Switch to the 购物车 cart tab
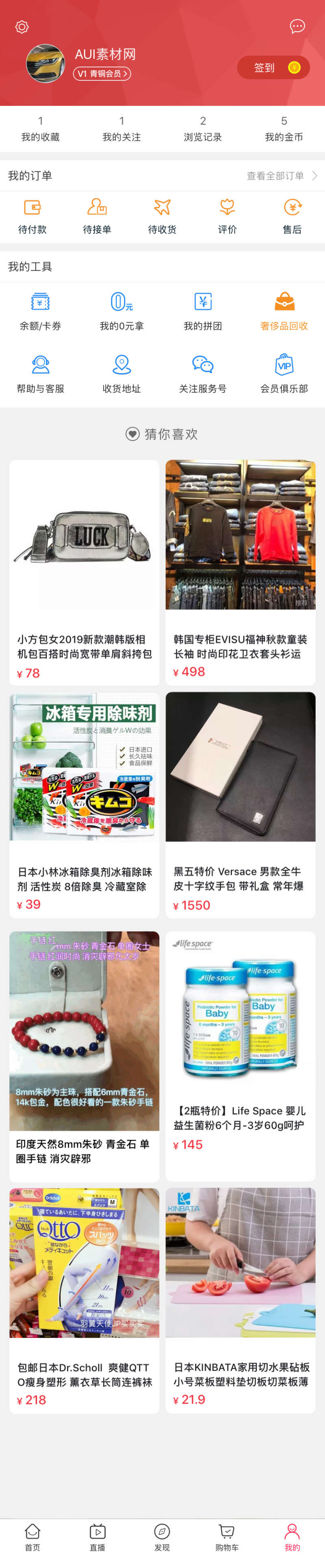Viewport: 325px width, 1568px height. (227, 1537)
